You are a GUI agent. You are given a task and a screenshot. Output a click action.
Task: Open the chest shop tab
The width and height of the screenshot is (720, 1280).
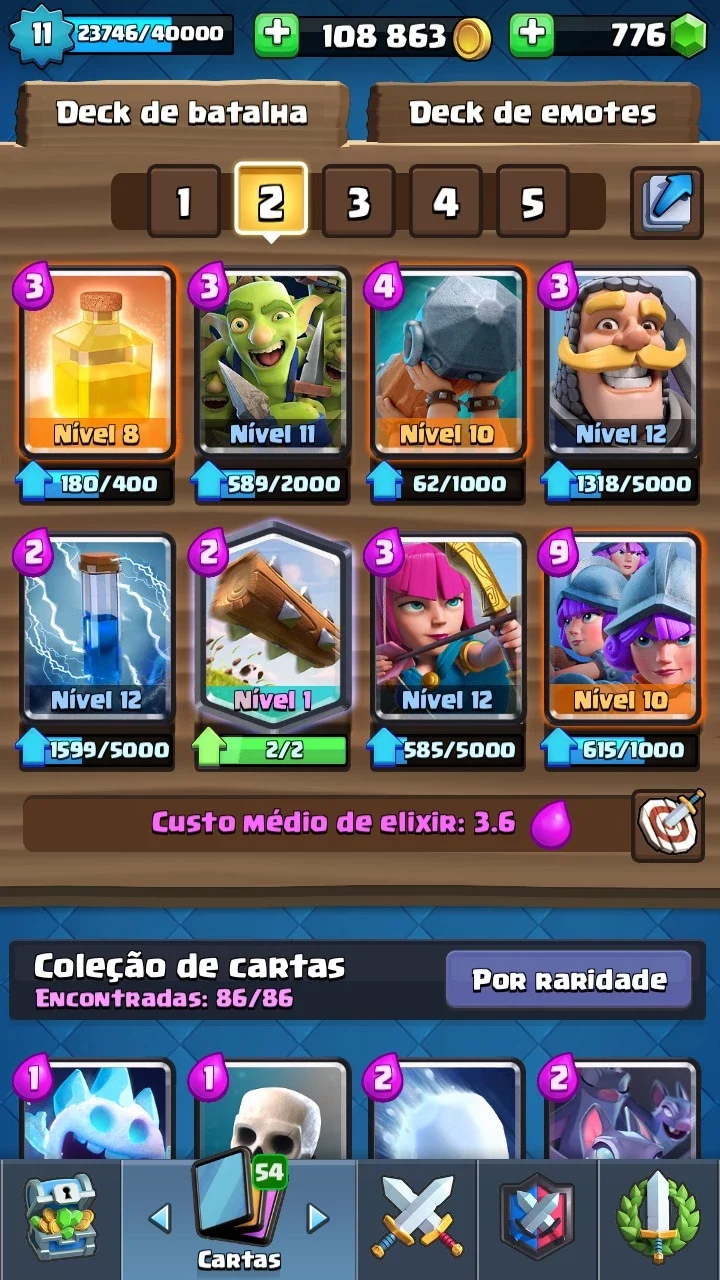pyautogui.click(x=60, y=1218)
